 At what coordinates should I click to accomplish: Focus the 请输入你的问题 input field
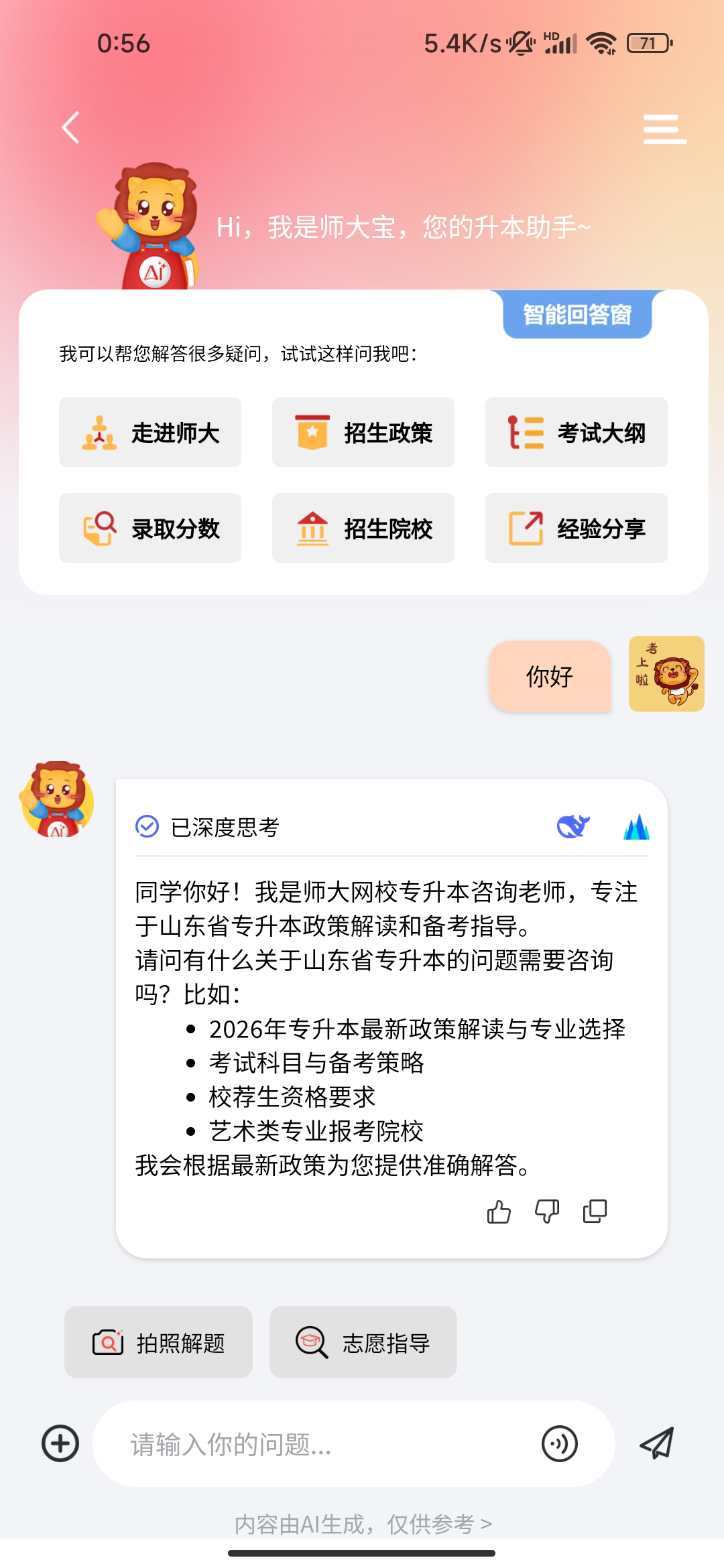pyautogui.click(x=322, y=1445)
